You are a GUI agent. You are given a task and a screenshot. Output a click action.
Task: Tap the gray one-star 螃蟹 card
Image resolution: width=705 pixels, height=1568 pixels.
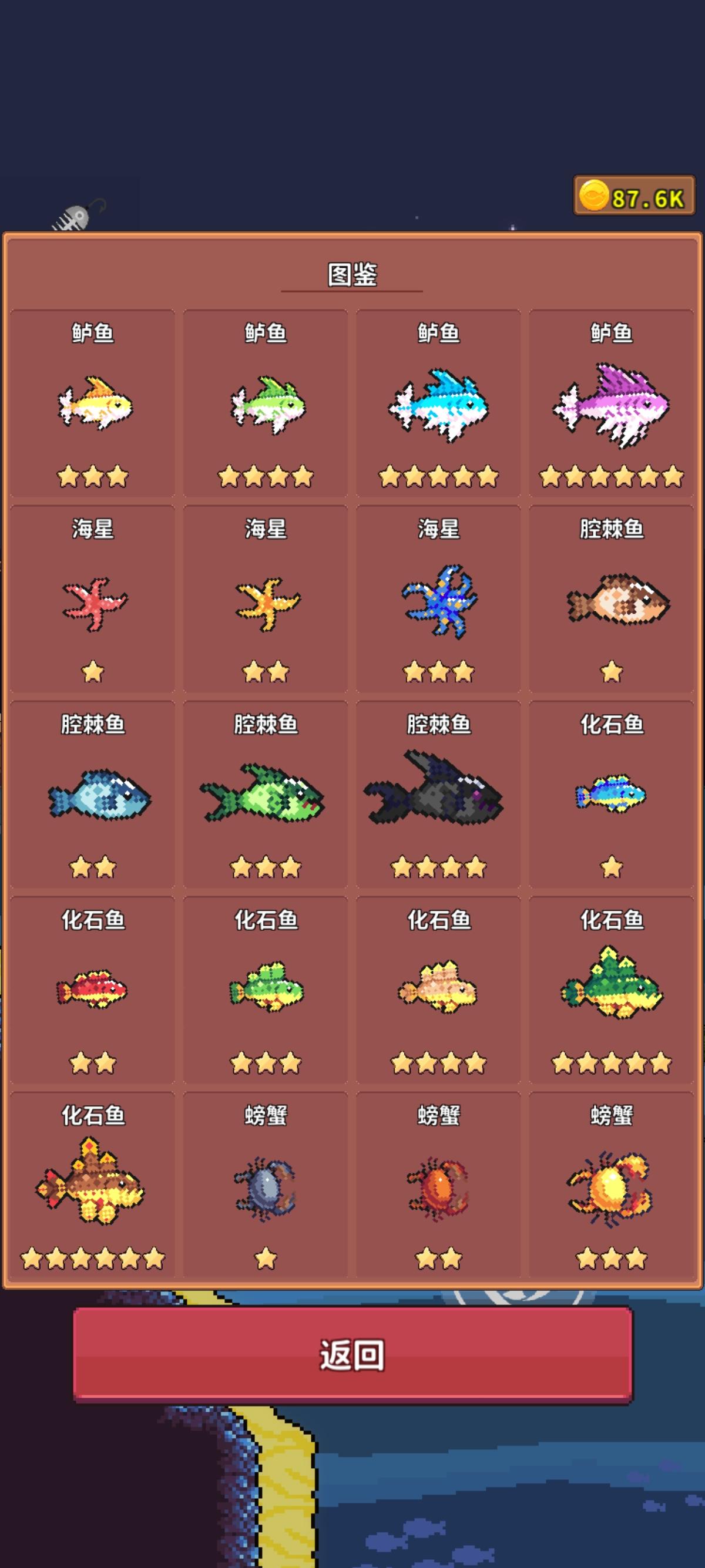pyautogui.click(x=266, y=1185)
